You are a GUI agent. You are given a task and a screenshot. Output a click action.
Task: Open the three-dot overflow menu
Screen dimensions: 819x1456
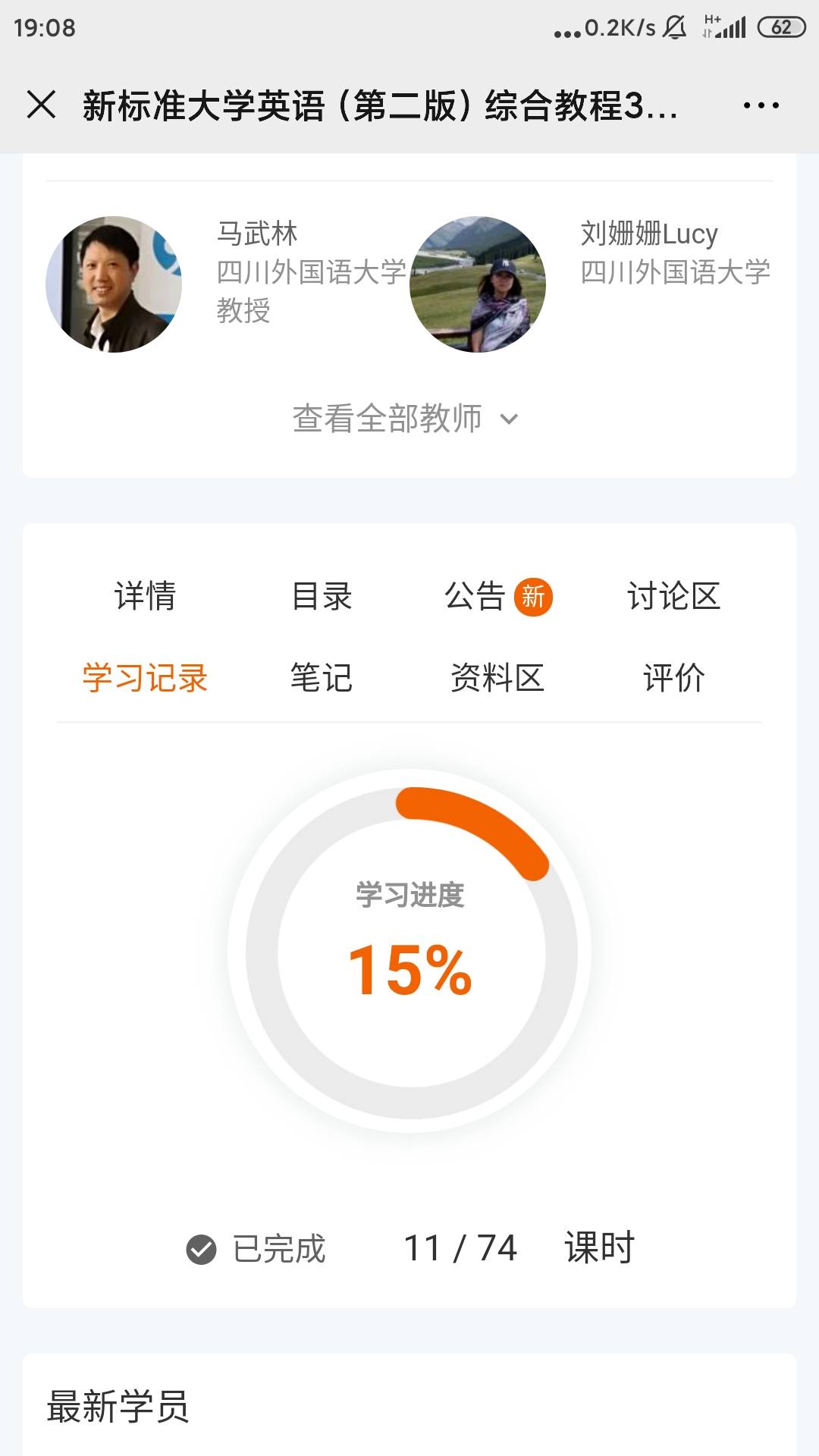(761, 105)
